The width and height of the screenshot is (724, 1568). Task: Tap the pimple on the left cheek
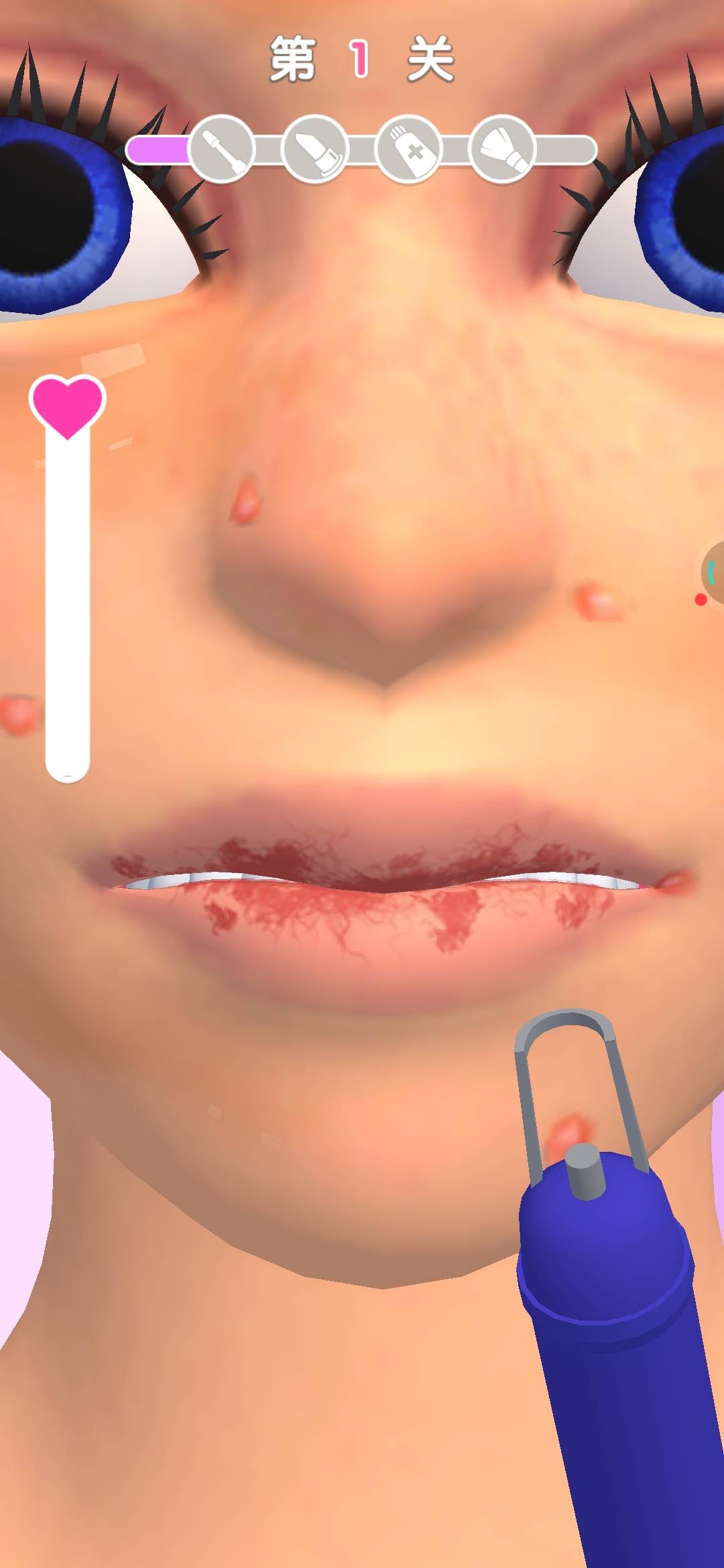coord(19,714)
